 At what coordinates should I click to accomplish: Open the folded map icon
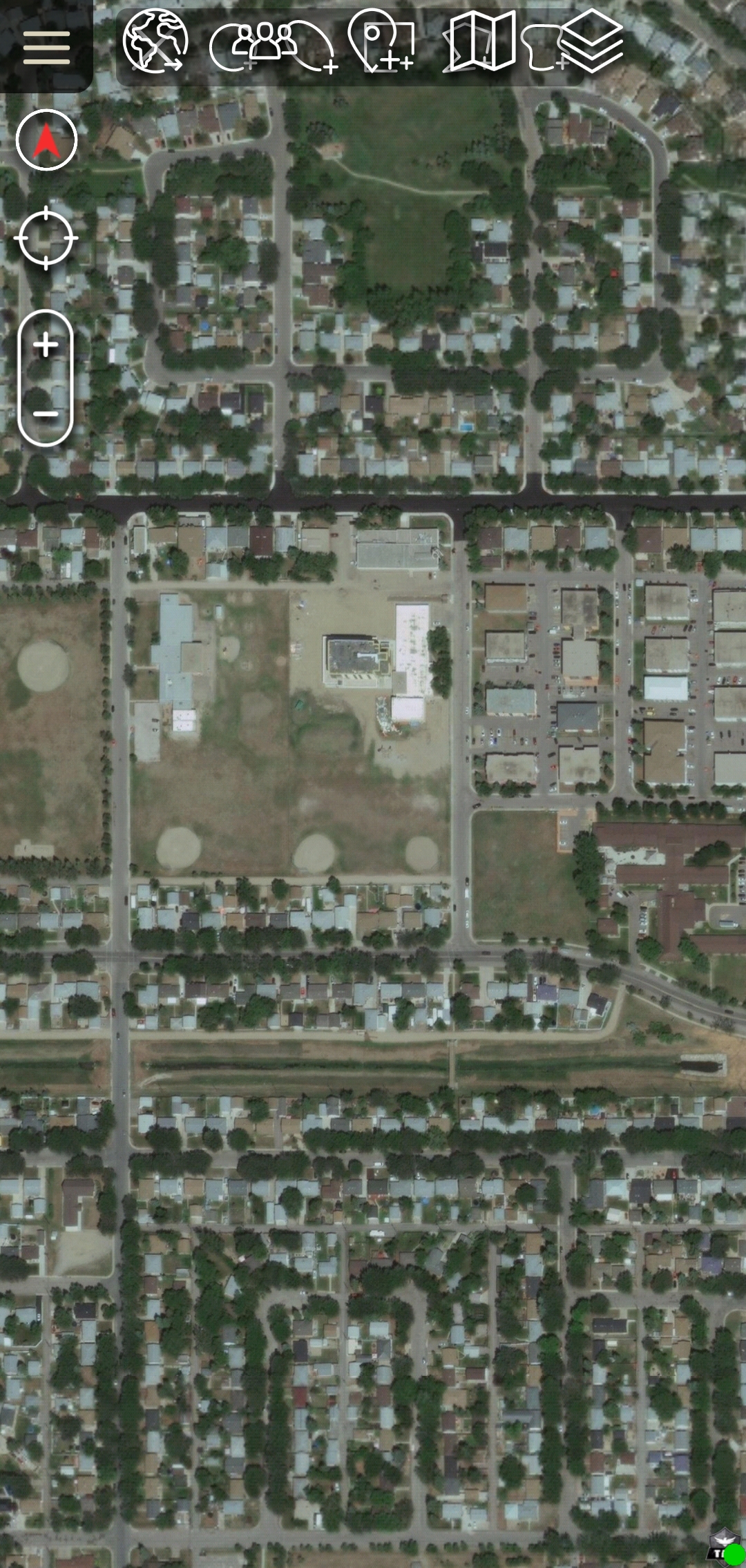479,43
